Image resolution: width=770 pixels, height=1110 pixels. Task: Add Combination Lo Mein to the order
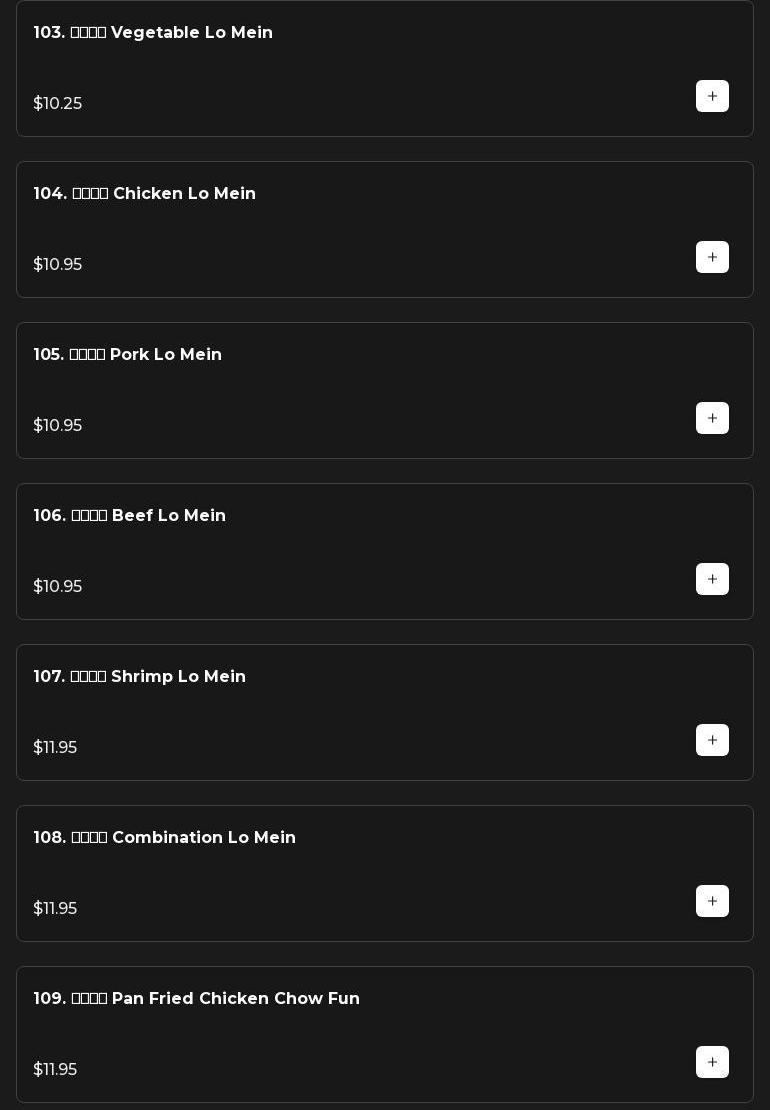[x=712, y=901]
